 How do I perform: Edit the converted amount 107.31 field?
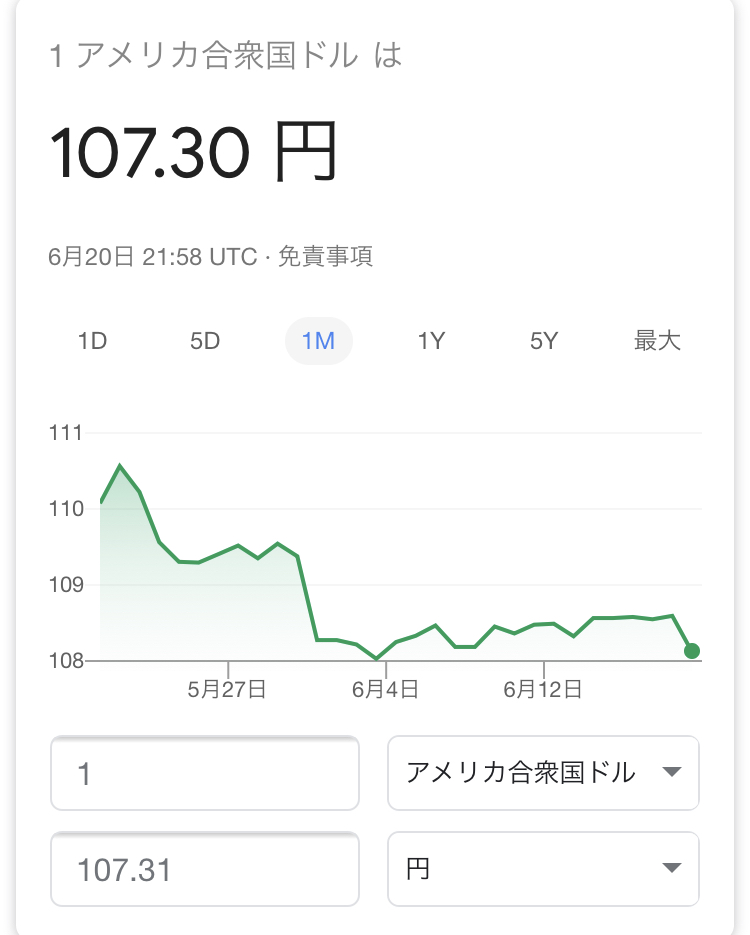click(205, 869)
